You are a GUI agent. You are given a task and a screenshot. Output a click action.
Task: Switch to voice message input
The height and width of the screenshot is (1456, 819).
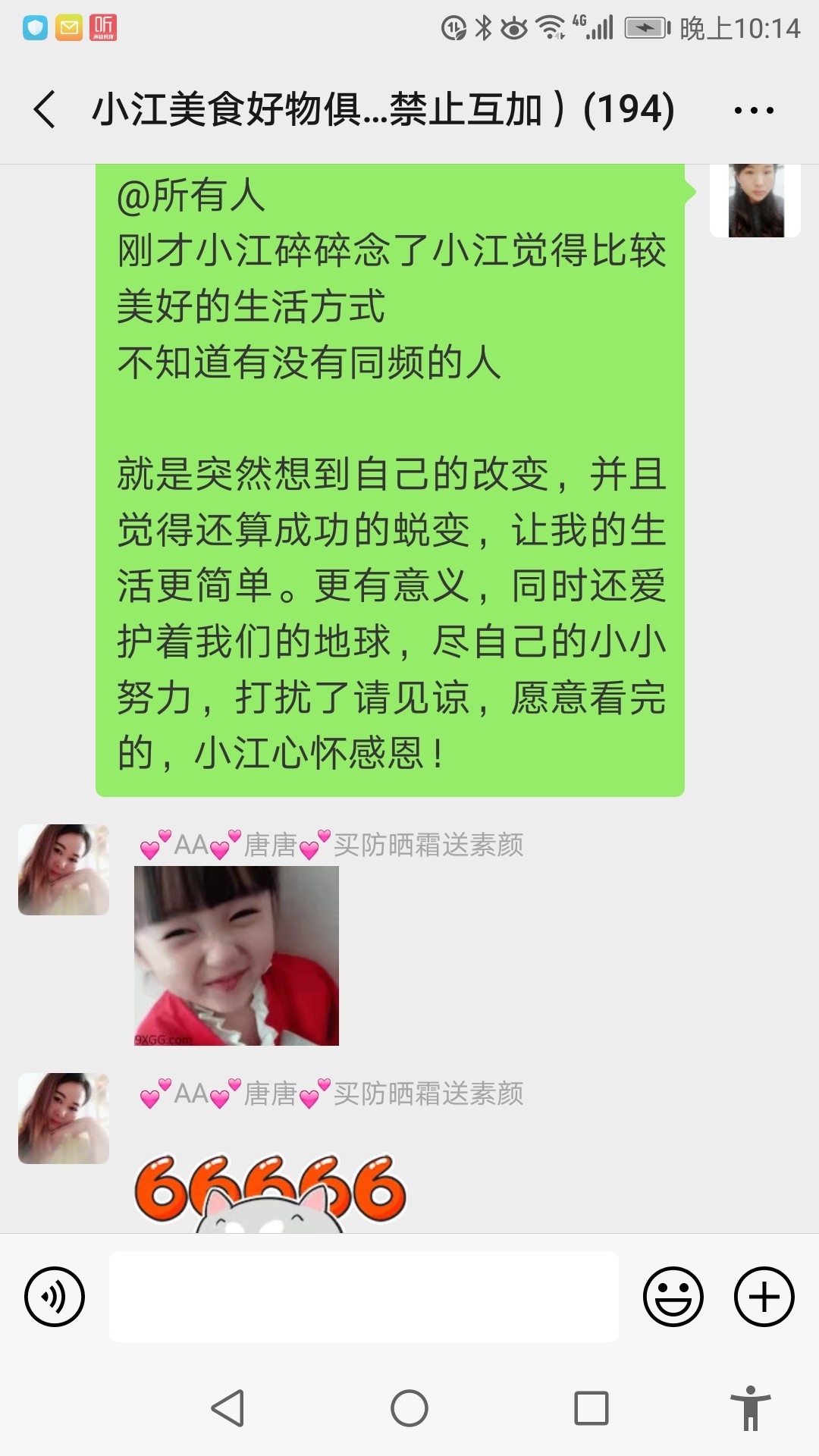tap(55, 1297)
